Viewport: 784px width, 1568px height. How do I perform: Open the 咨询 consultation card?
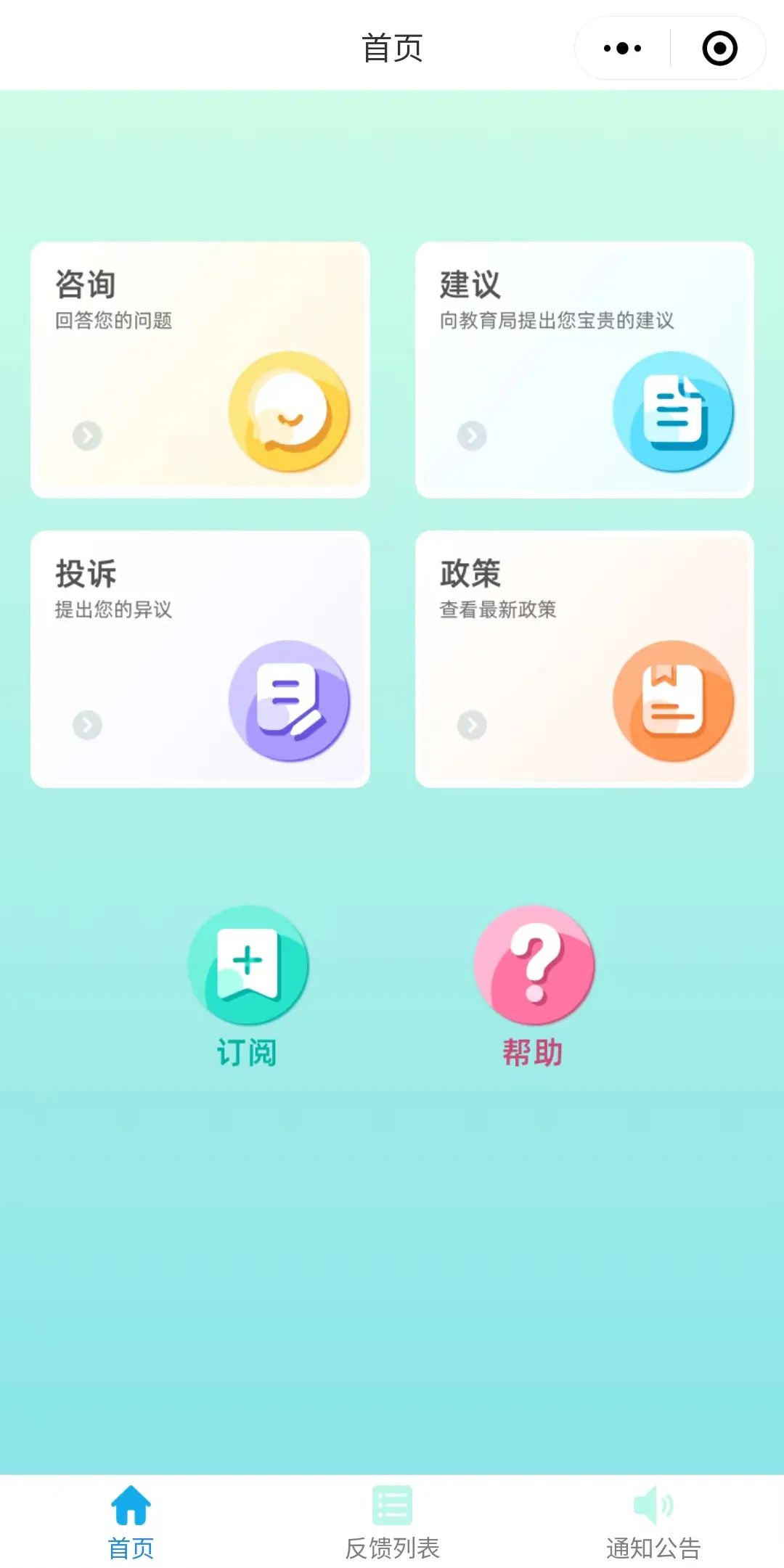200,370
